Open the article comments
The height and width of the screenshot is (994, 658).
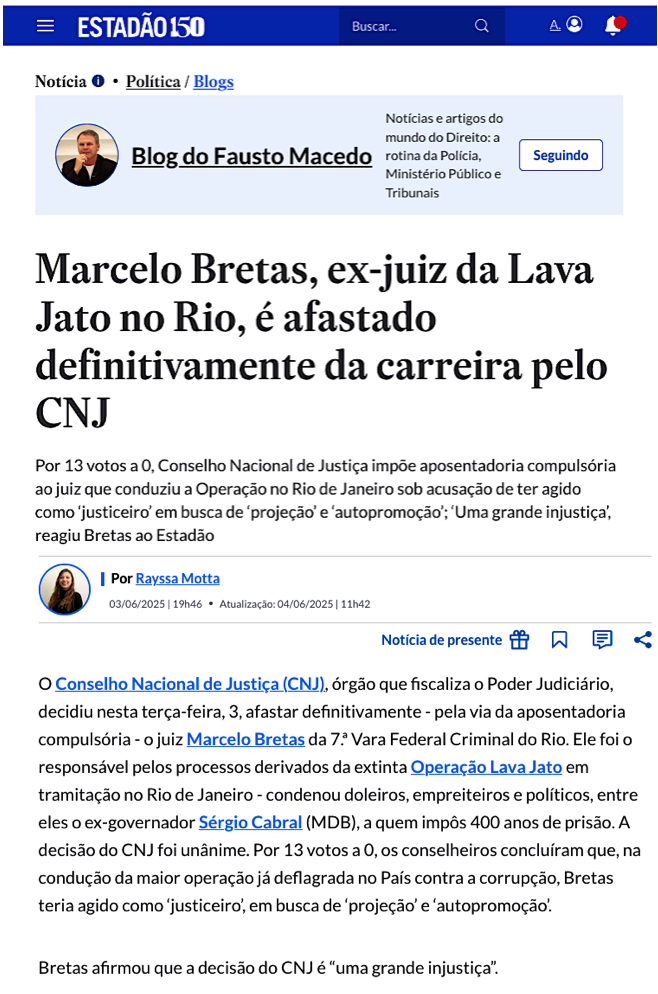point(602,640)
